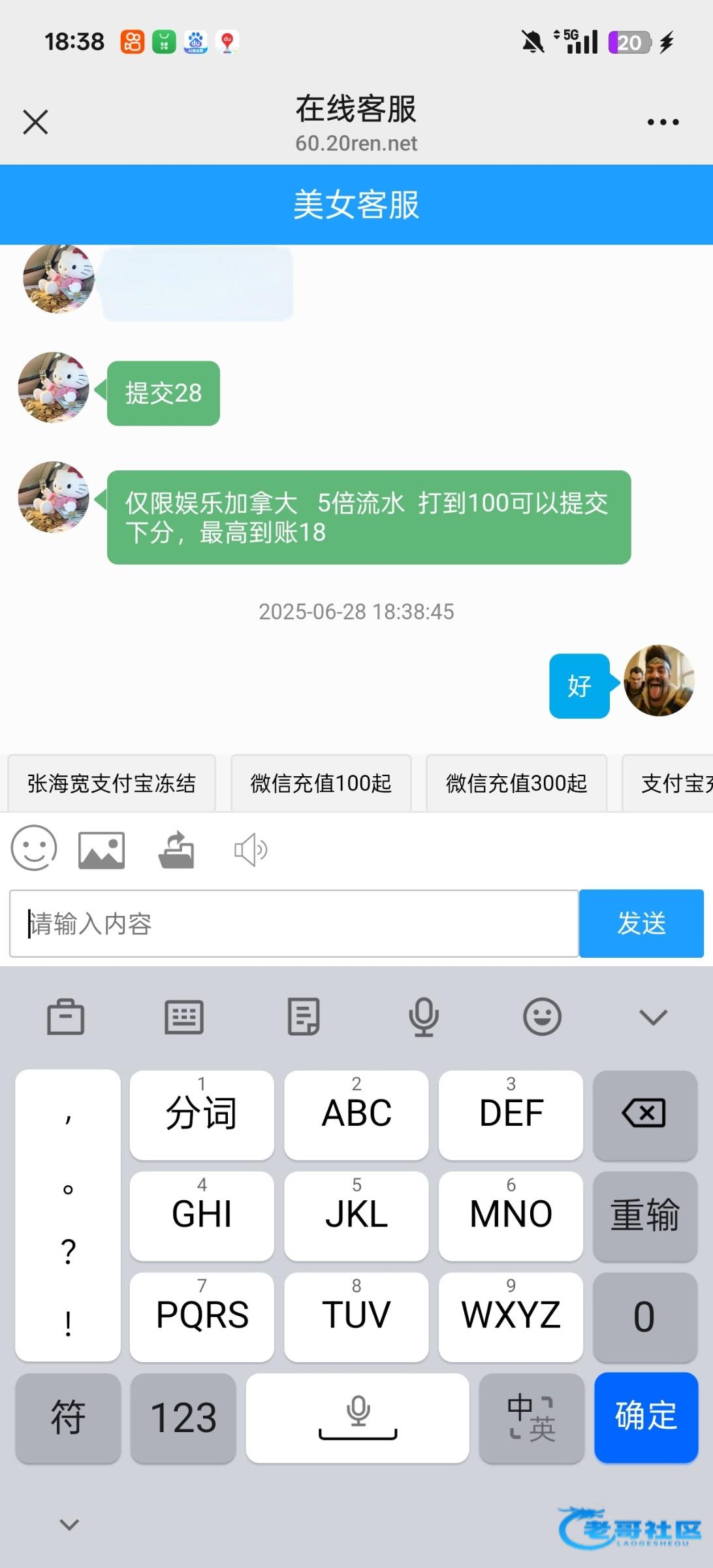The image size is (713, 1568).
Task: Open the three-dot overflow menu
Action: pyautogui.click(x=663, y=122)
